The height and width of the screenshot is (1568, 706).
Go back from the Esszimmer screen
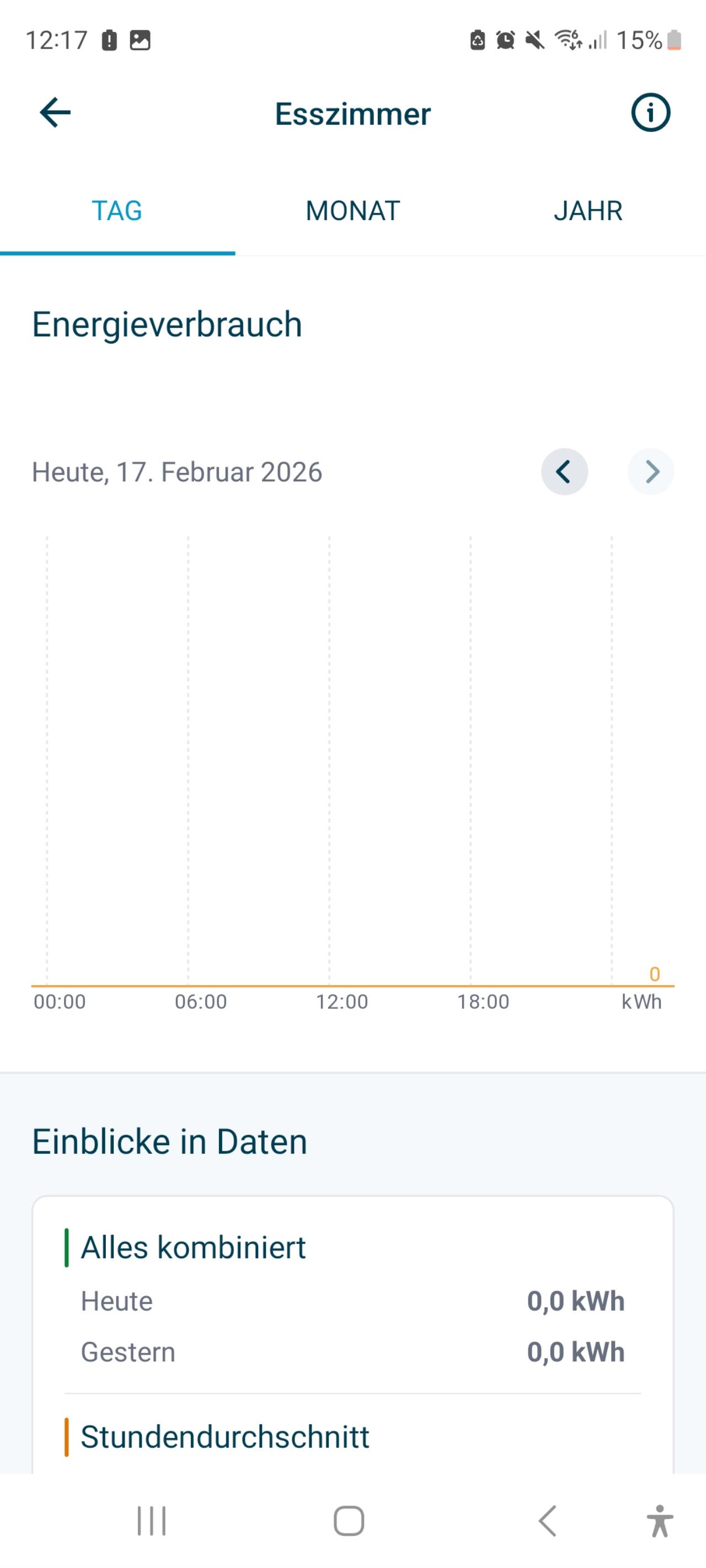point(55,112)
